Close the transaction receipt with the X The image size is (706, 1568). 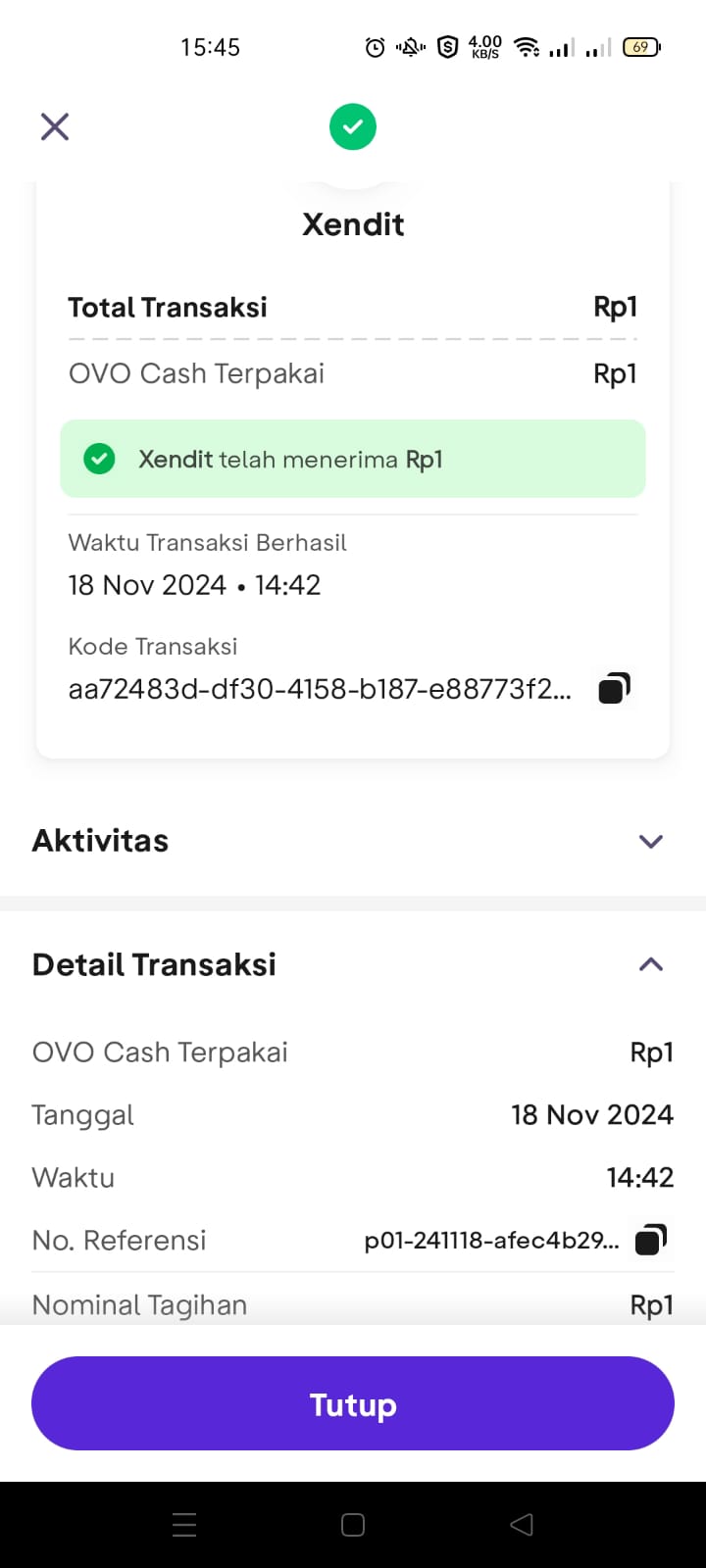point(55,126)
